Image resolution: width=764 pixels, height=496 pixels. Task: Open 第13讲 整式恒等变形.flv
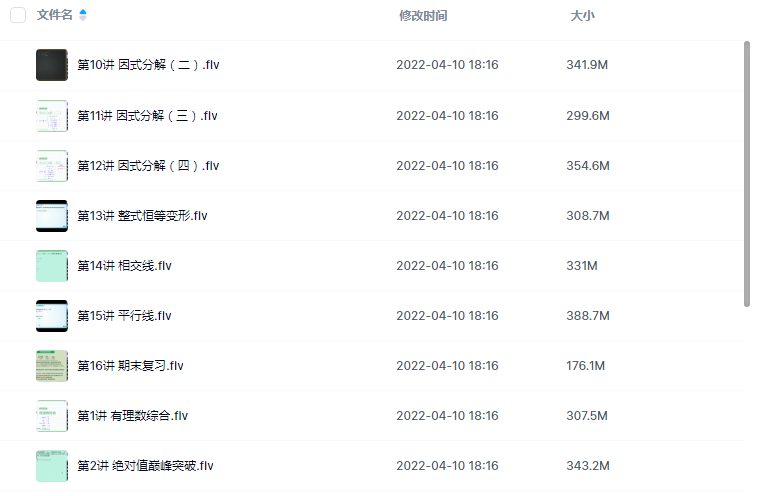(x=142, y=215)
